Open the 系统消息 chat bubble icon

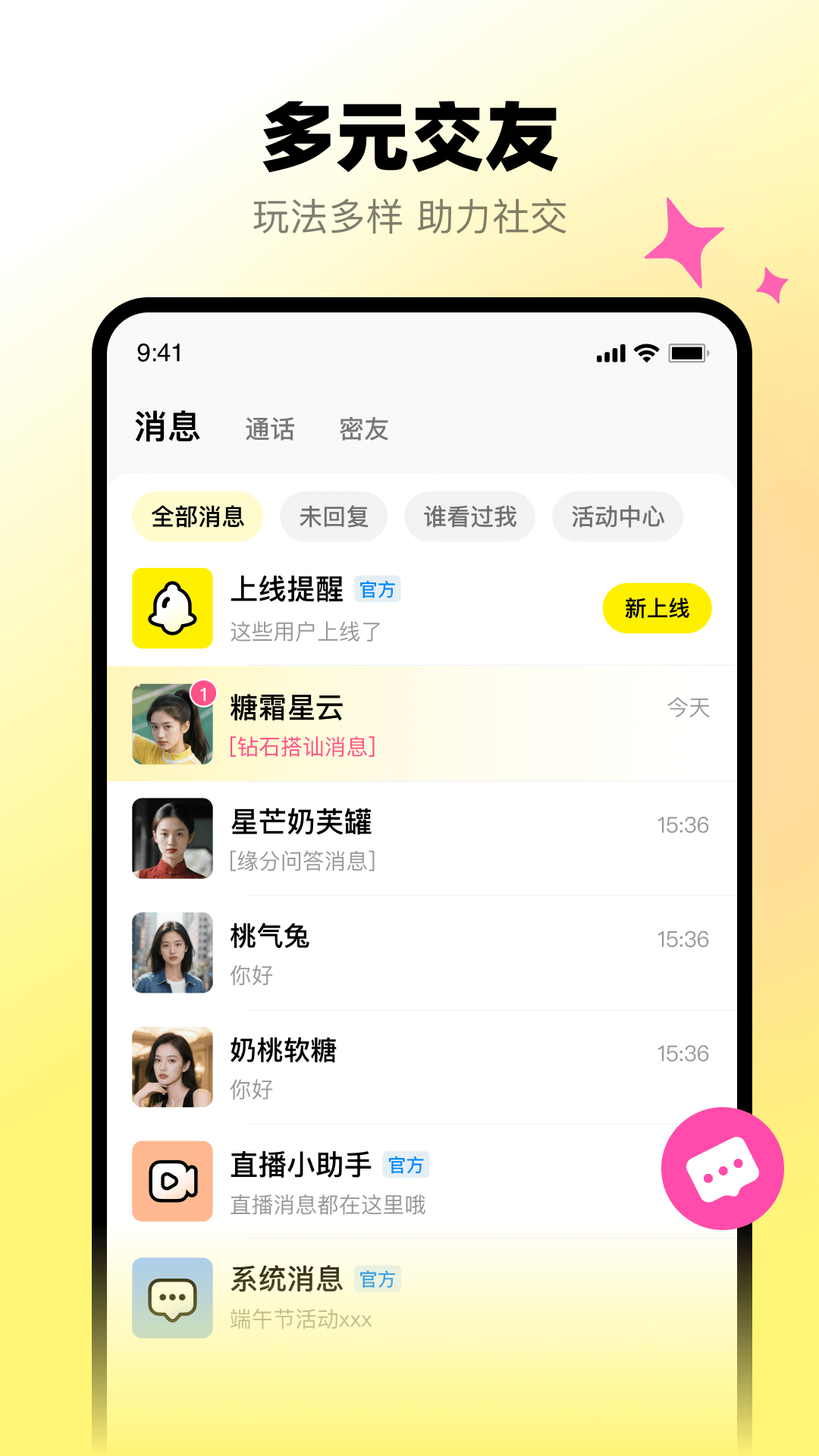click(x=171, y=1298)
